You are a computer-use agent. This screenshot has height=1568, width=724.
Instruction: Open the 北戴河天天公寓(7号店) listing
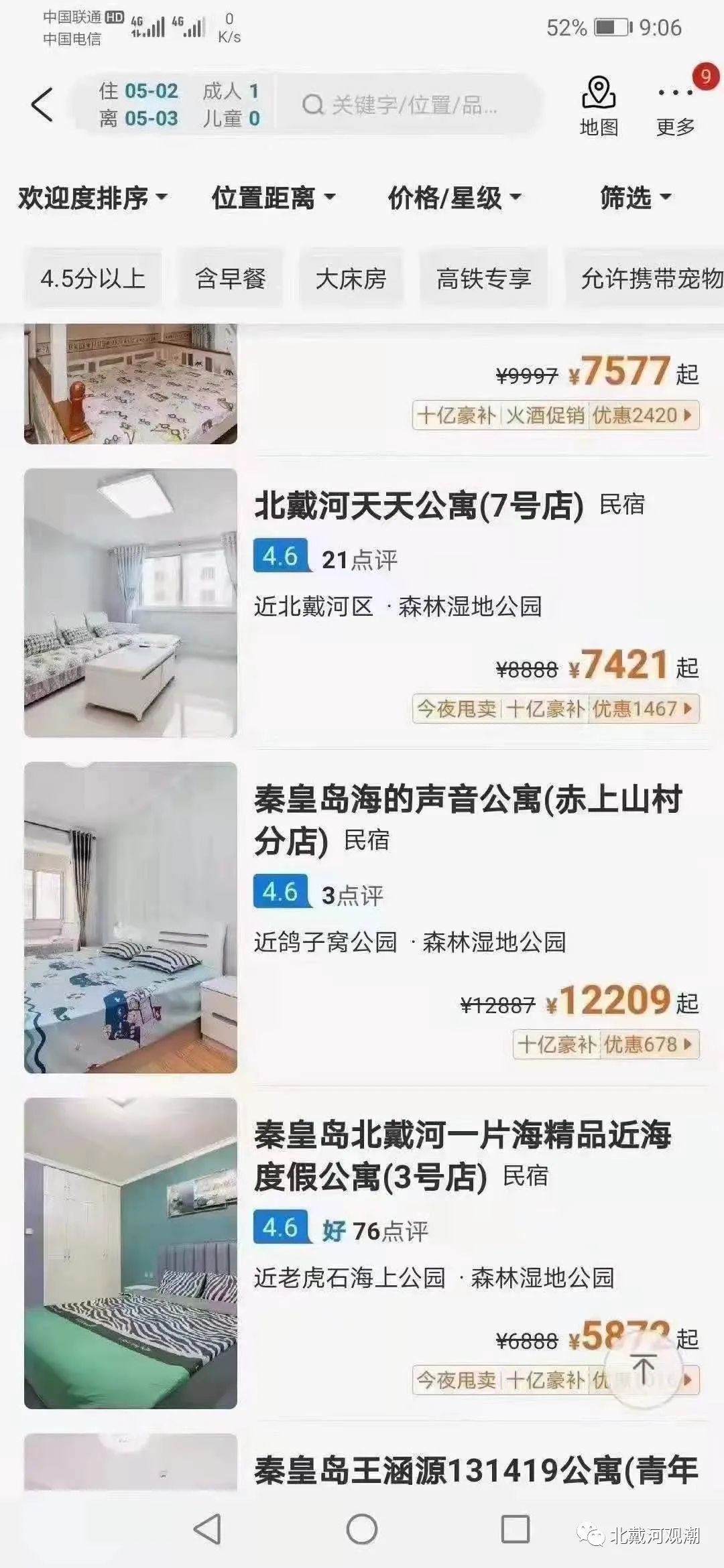[x=418, y=506]
